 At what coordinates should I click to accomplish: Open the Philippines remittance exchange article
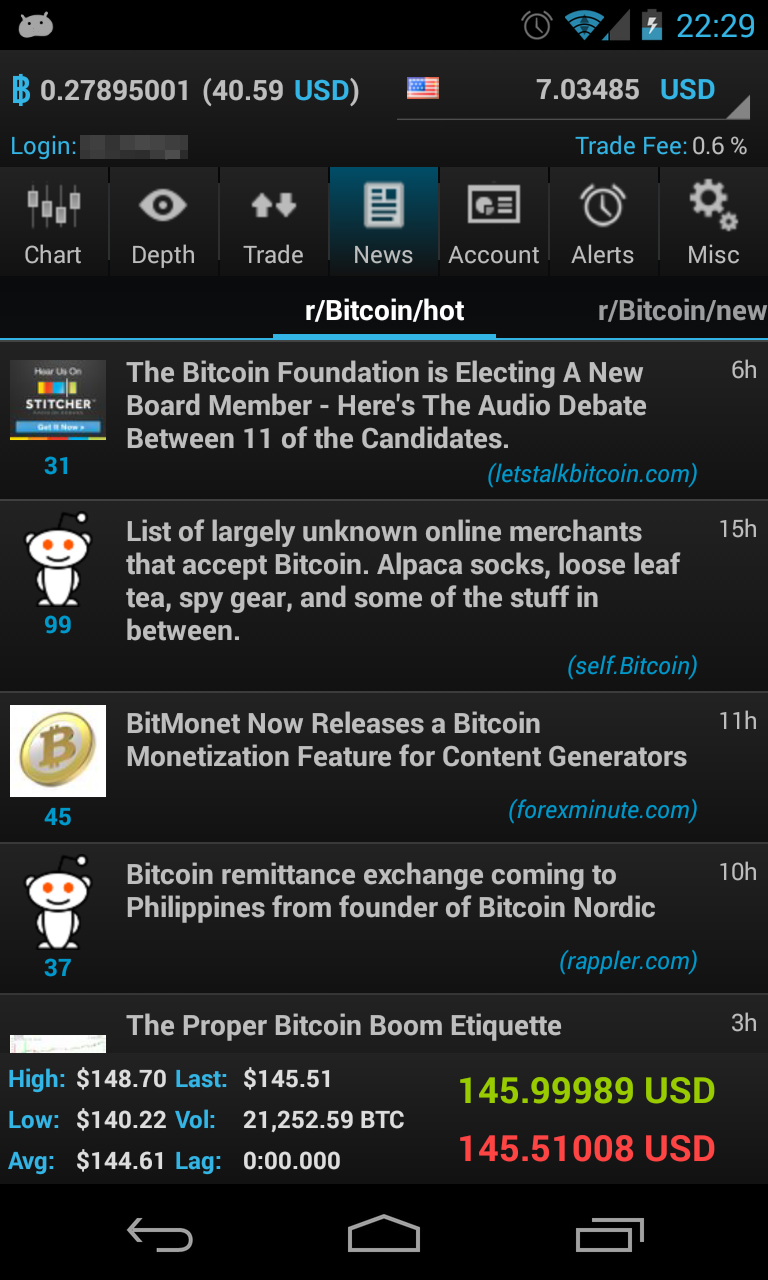[390, 891]
